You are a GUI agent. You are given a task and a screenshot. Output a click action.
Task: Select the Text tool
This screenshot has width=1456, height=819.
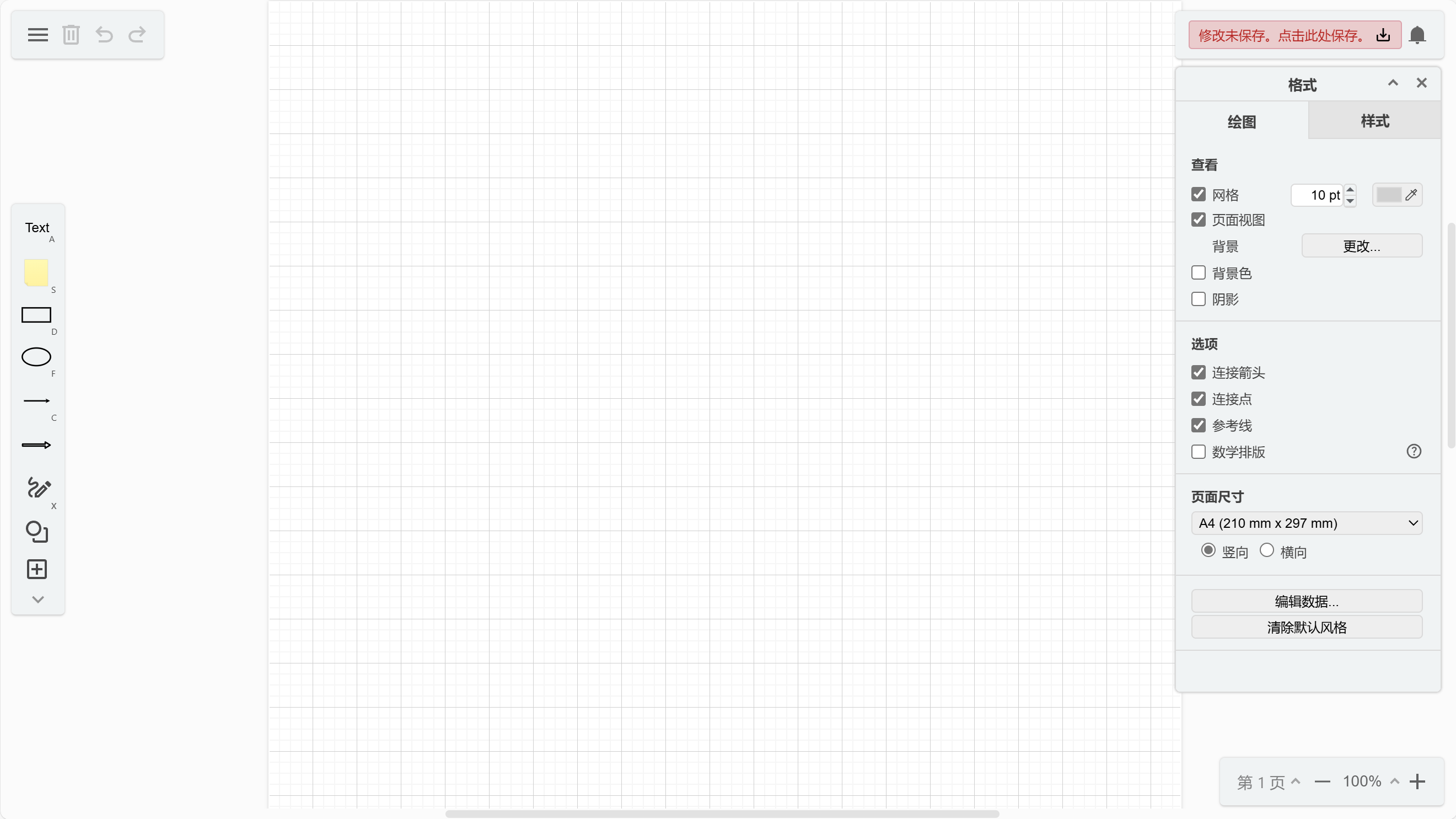37,227
